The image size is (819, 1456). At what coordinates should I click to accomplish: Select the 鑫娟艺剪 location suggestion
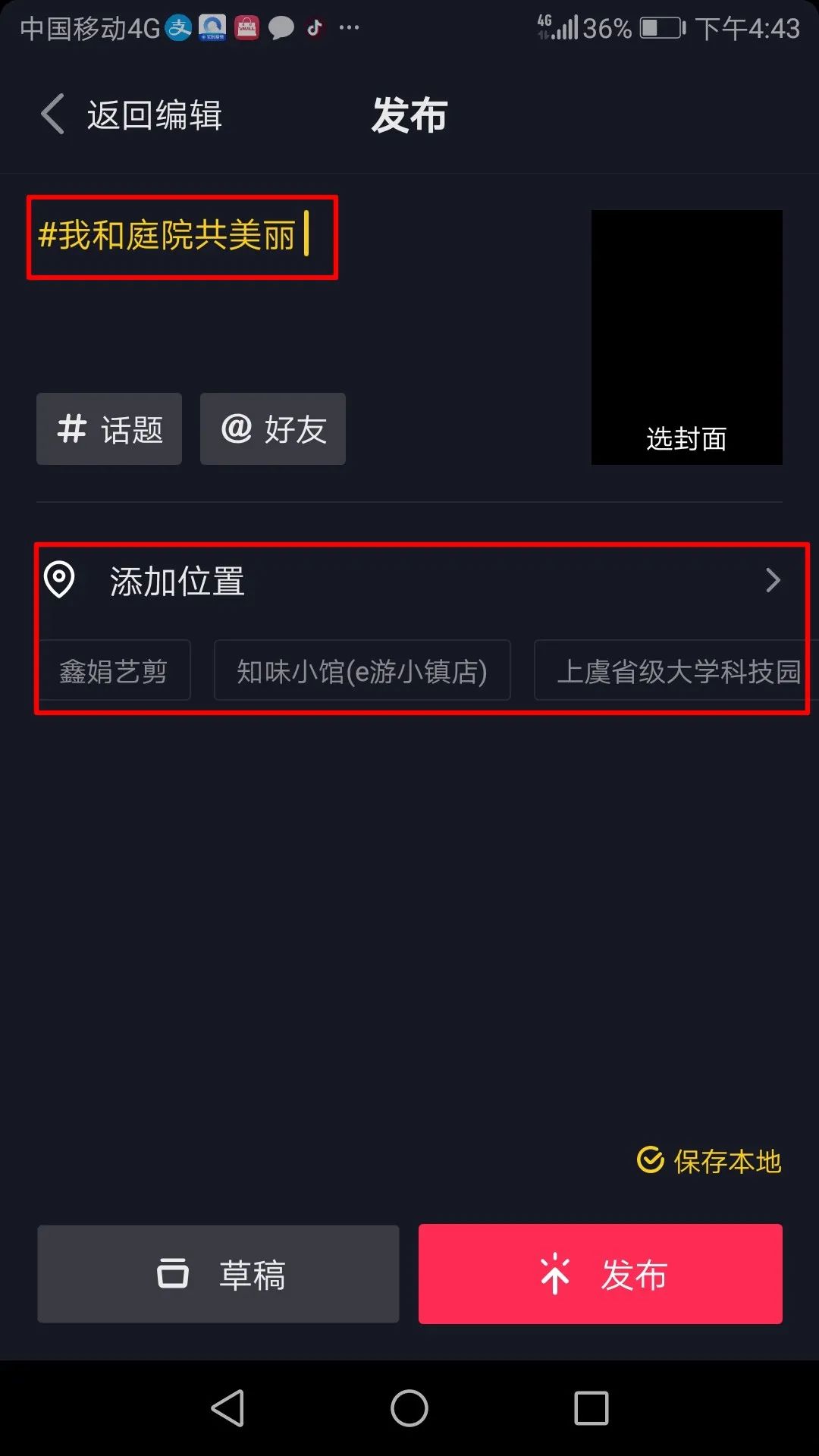pos(114,671)
